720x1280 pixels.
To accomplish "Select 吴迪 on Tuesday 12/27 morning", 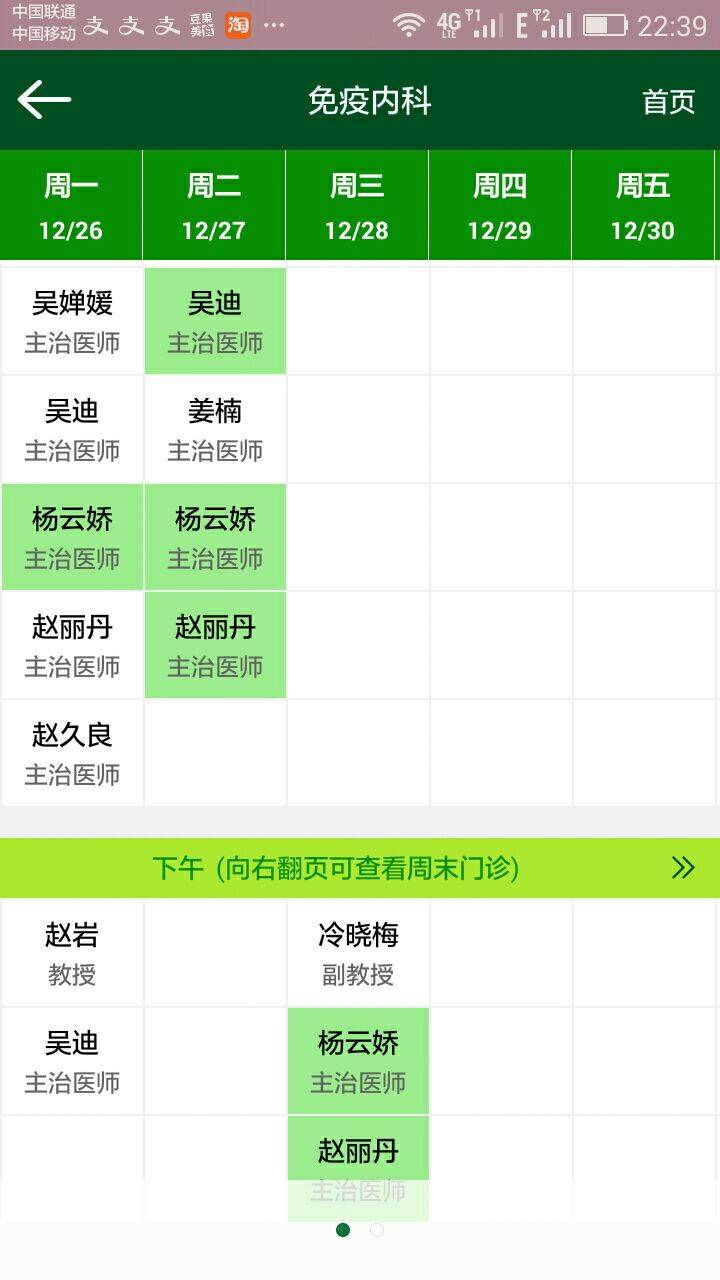I will tap(215, 321).
